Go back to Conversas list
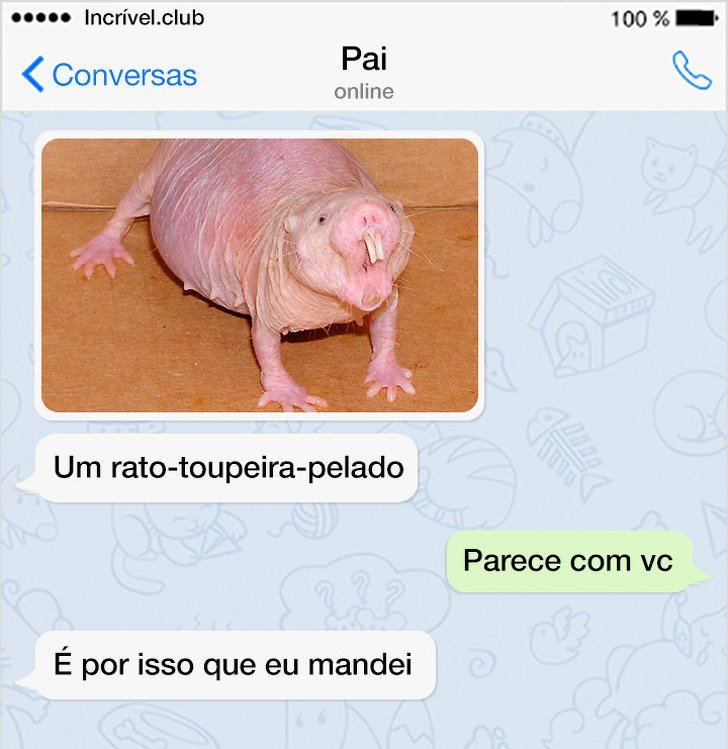This screenshot has width=728, height=749. tap(110, 75)
